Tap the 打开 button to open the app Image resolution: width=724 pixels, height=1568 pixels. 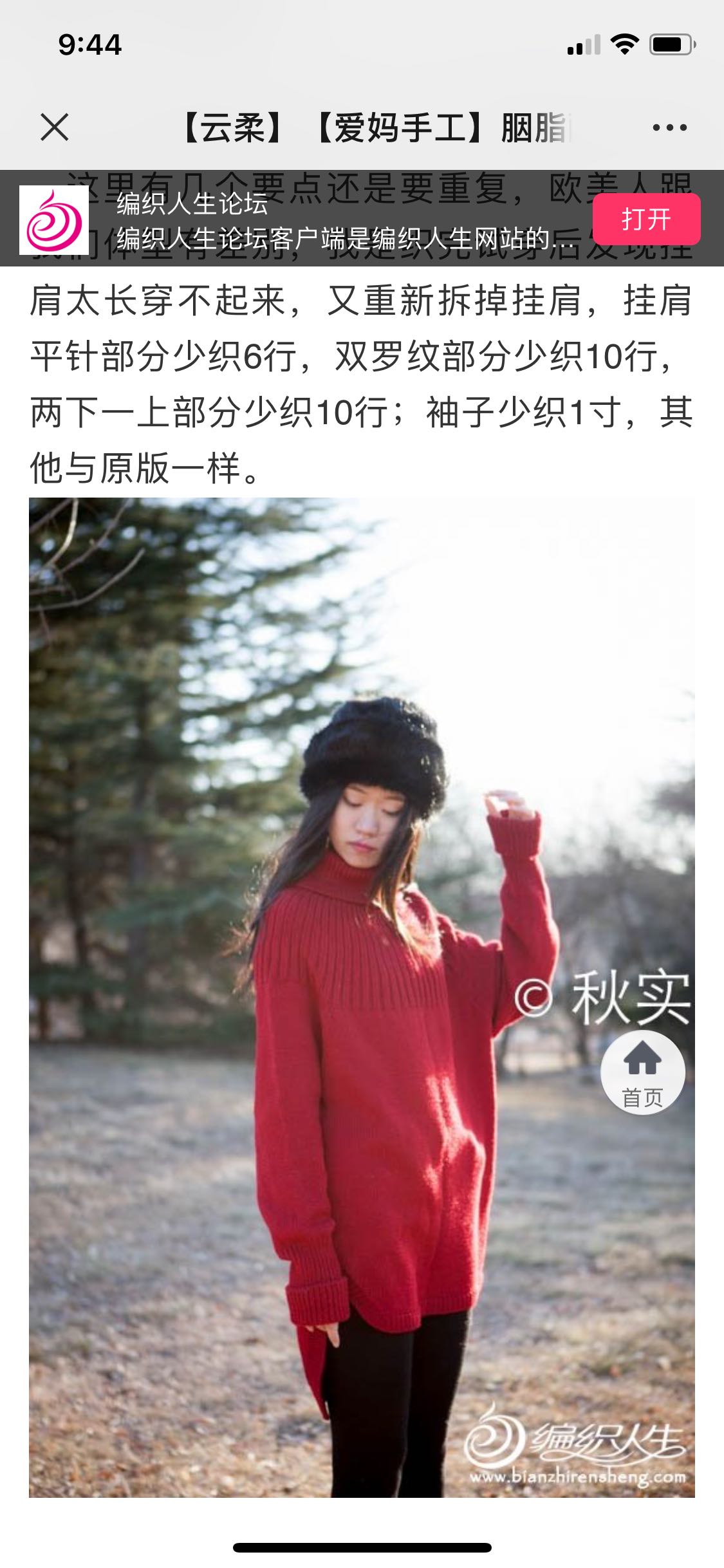coord(645,219)
